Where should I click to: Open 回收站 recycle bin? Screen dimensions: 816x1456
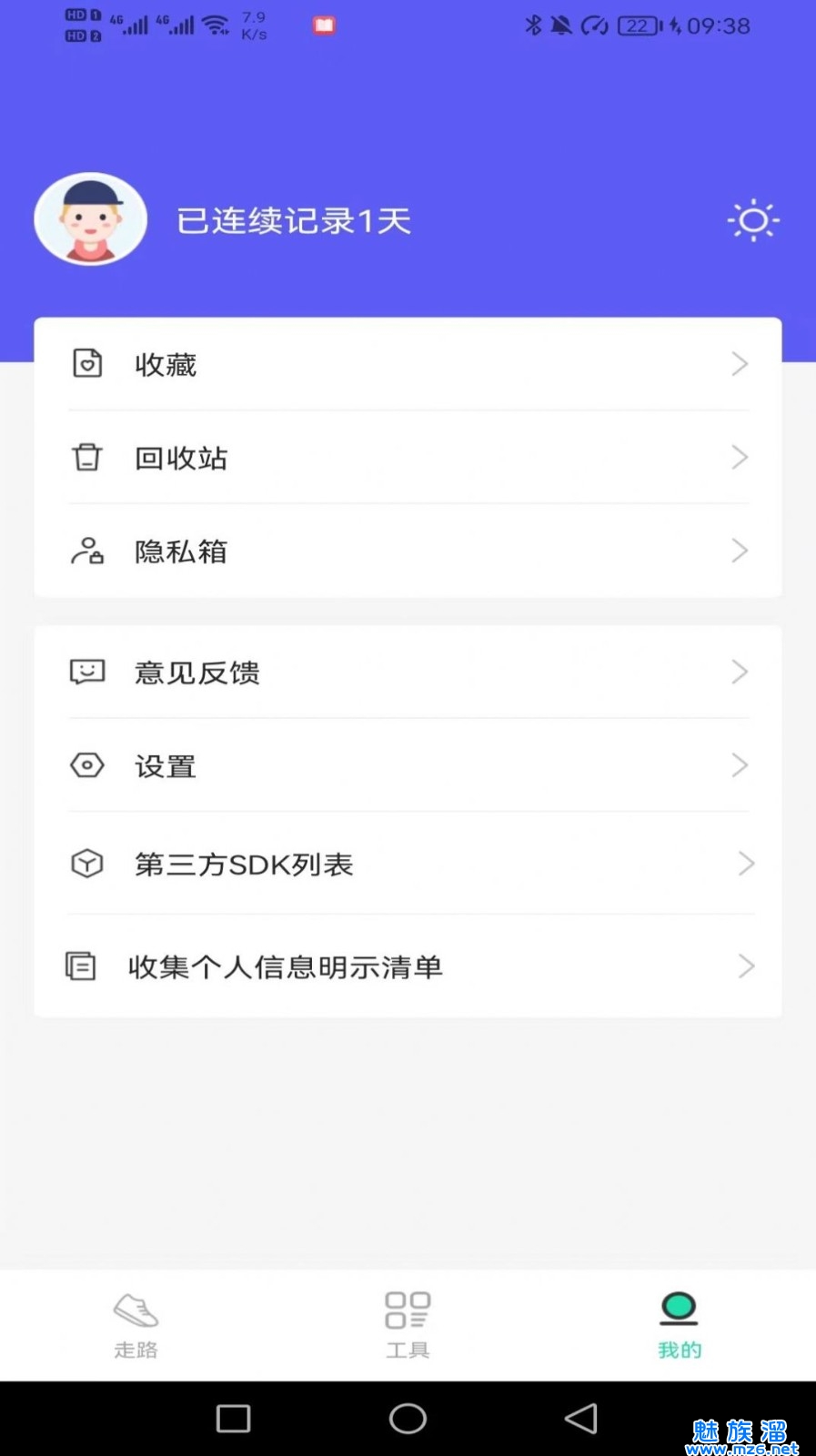click(408, 457)
